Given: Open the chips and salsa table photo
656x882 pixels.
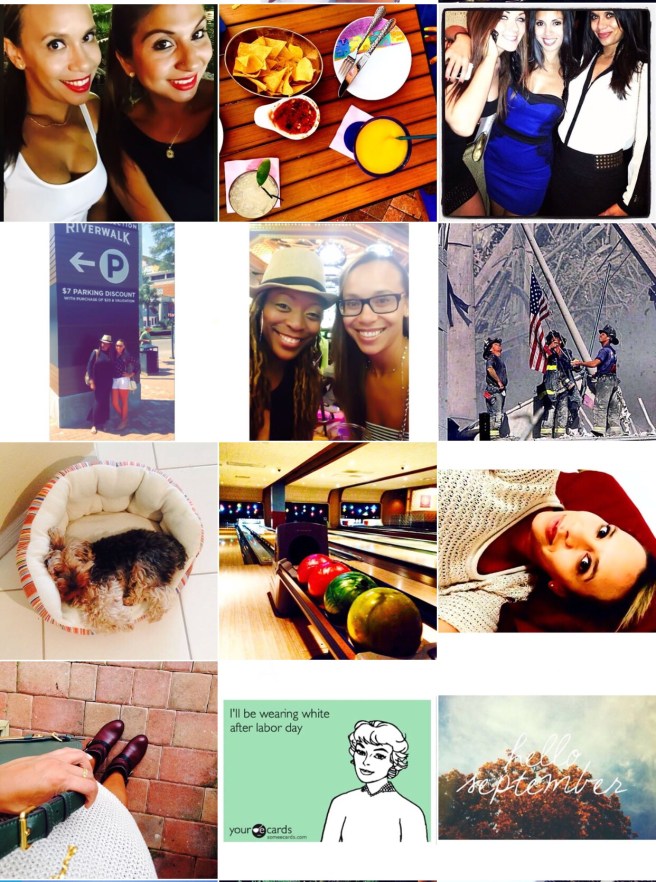Looking at the screenshot, I should tap(328, 112).
